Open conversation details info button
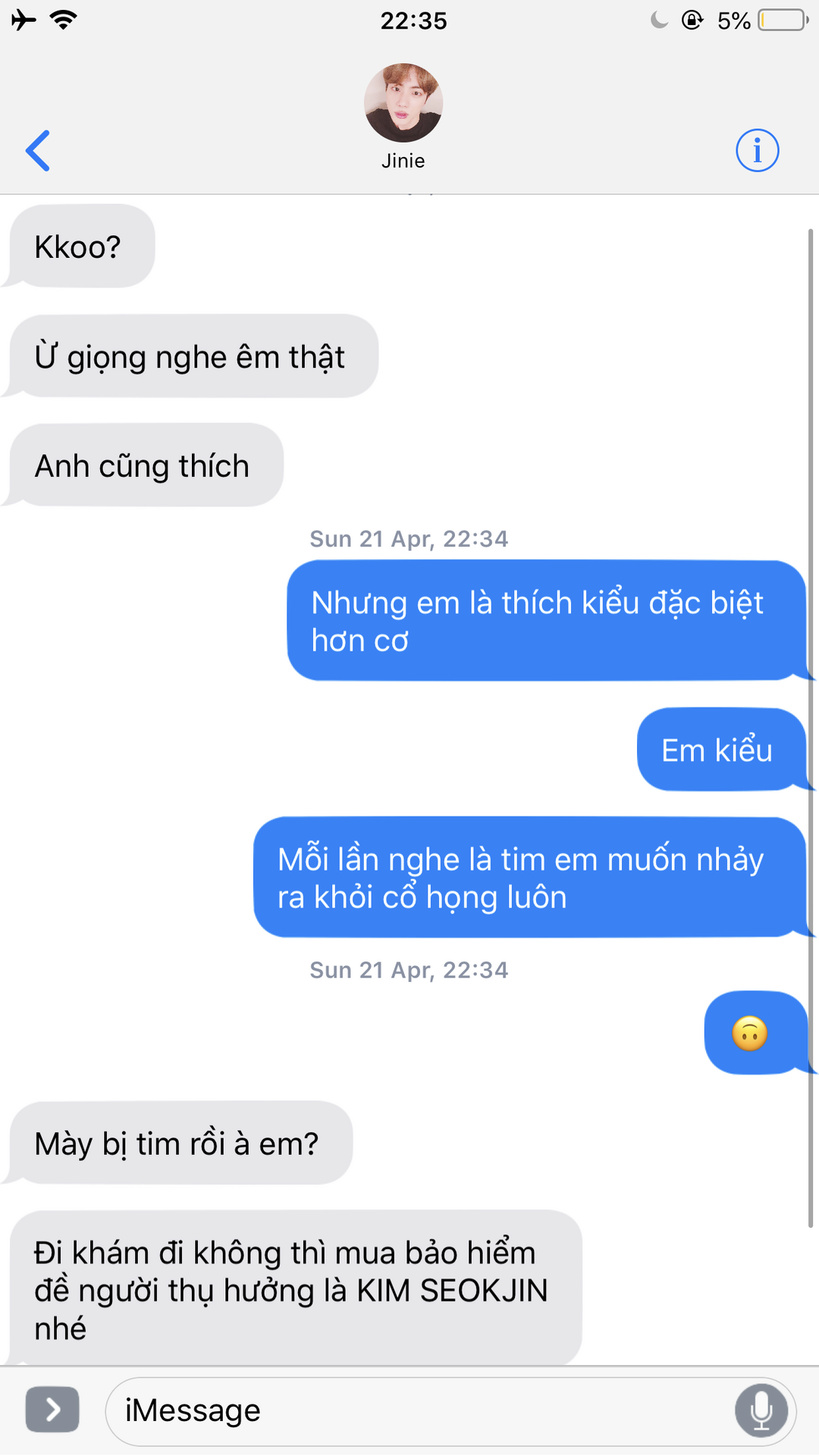This screenshot has width=819, height=1456. coord(757,150)
